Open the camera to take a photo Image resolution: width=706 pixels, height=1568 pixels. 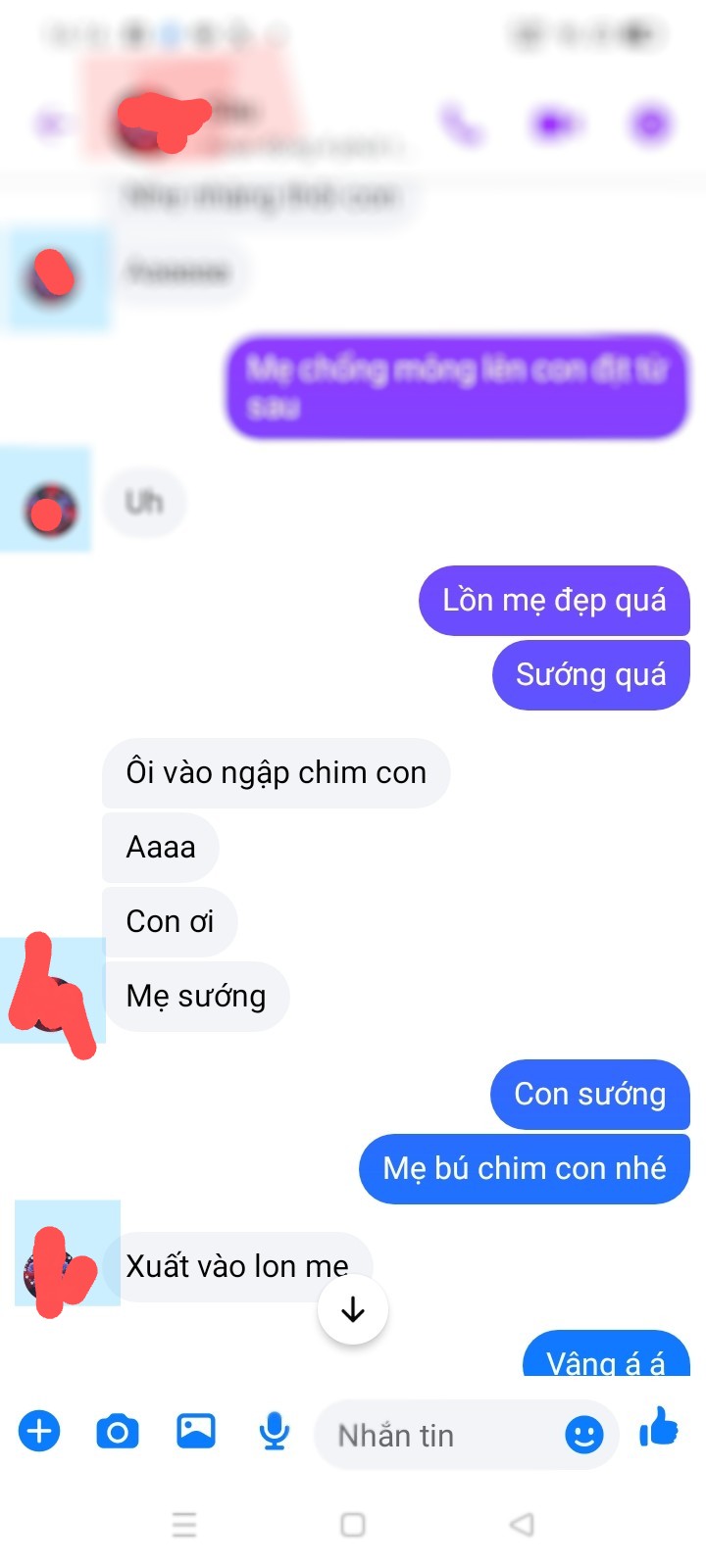coord(118,1432)
